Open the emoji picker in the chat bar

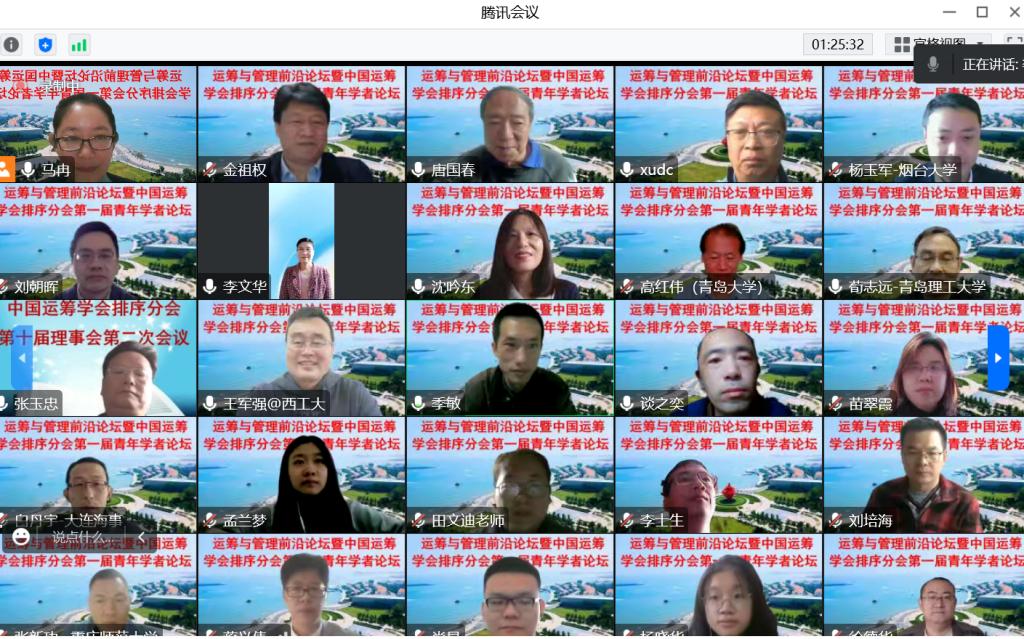pyautogui.click(x=21, y=537)
